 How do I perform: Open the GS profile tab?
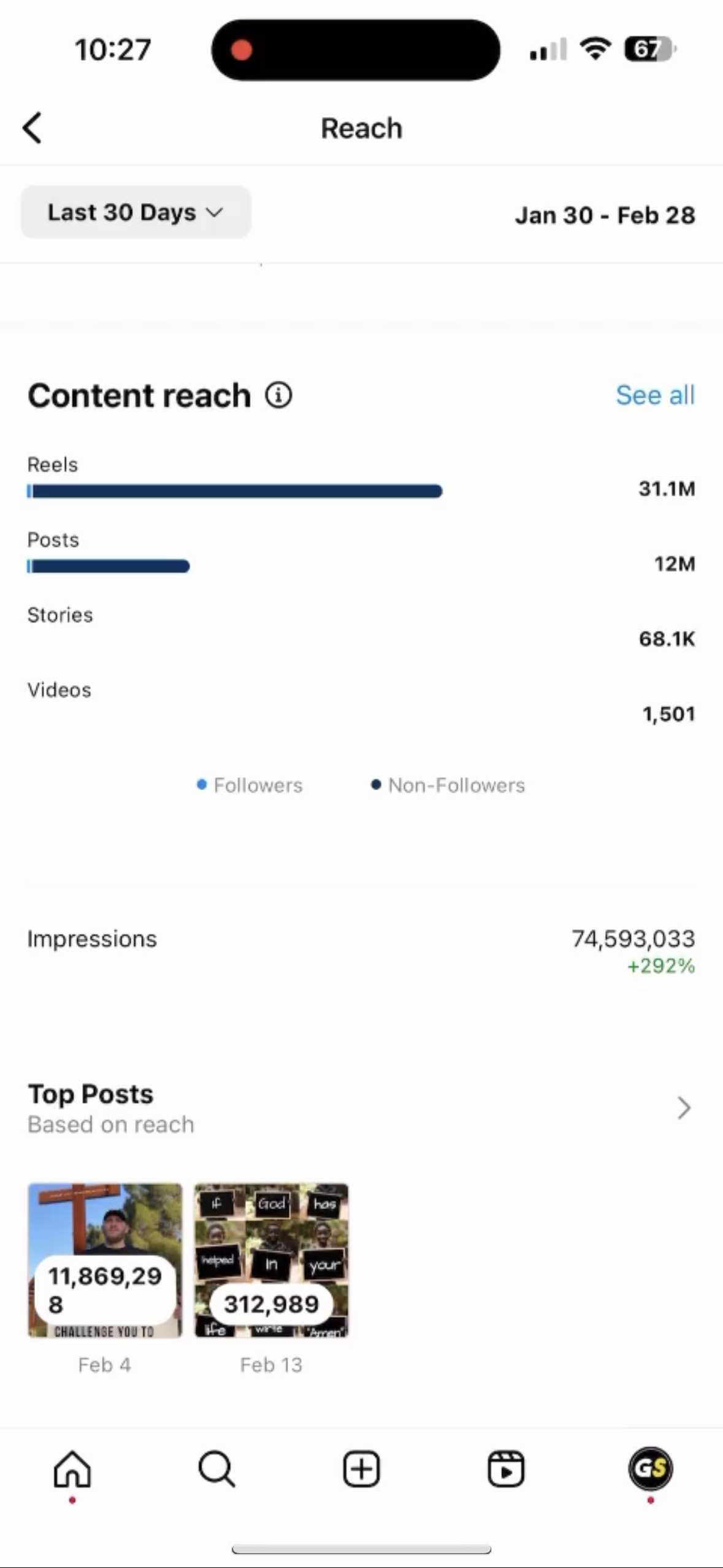click(x=650, y=1469)
